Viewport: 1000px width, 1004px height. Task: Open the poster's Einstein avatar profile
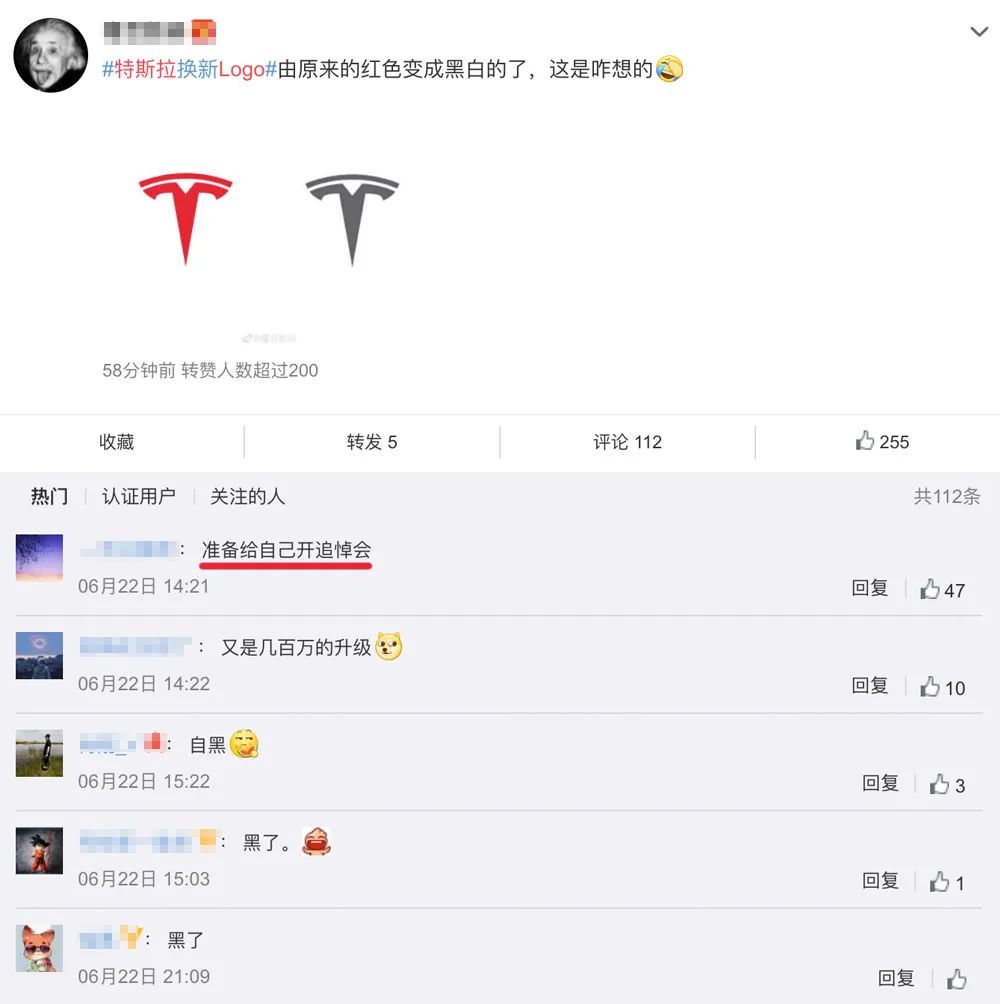[50, 56]
